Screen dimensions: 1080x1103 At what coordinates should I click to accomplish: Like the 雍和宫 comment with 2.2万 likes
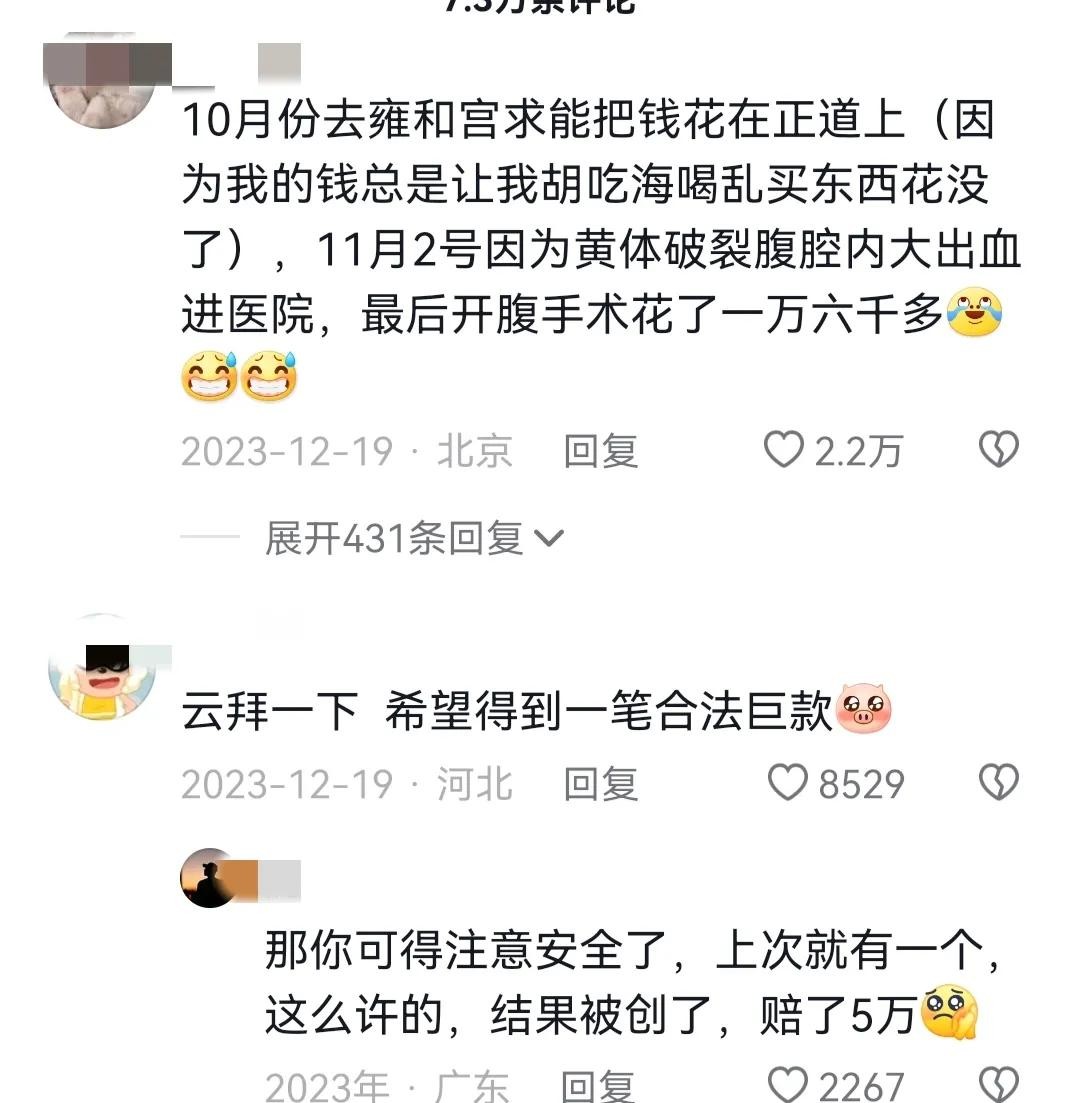coord(784,451)
